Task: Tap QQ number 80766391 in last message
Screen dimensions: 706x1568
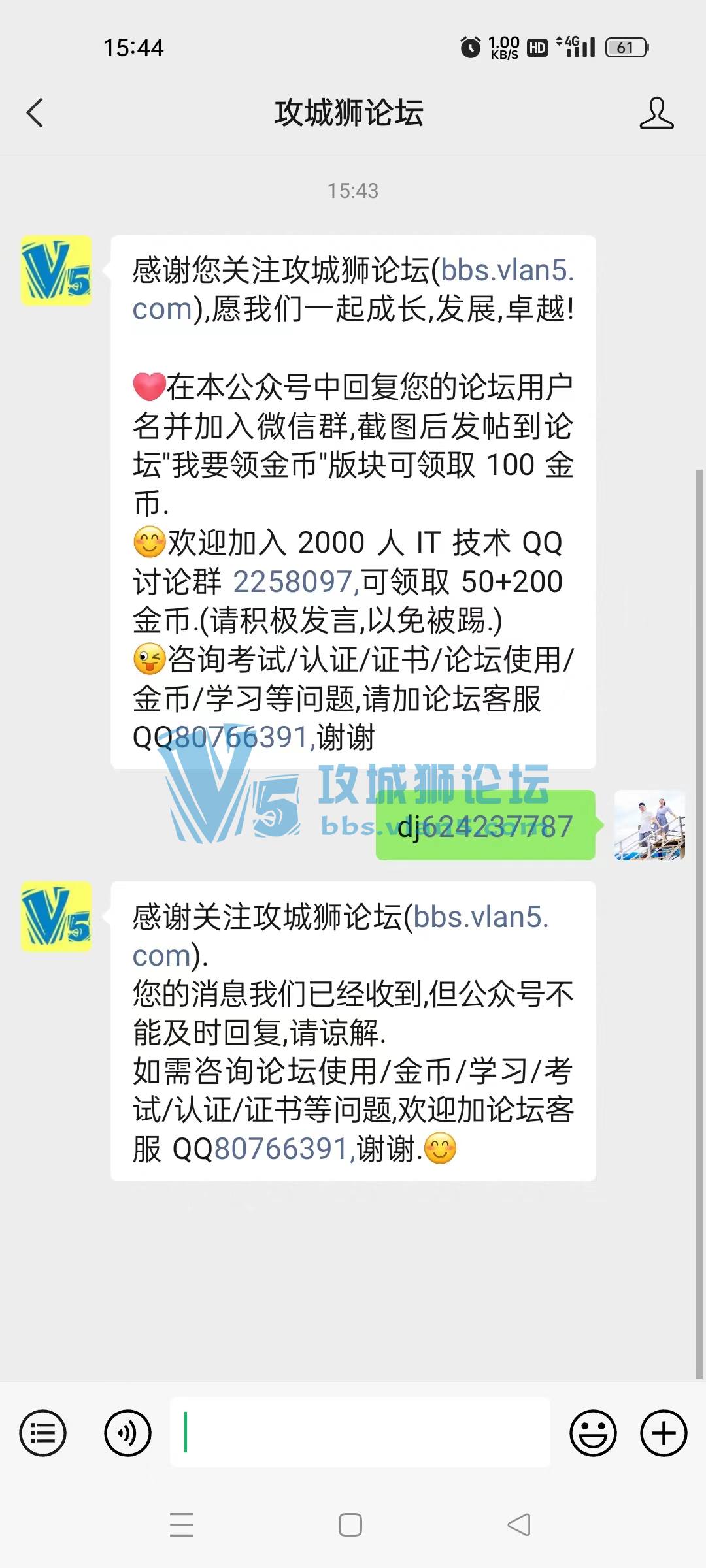Action: pyautogui.click(x=281, y=1149)
